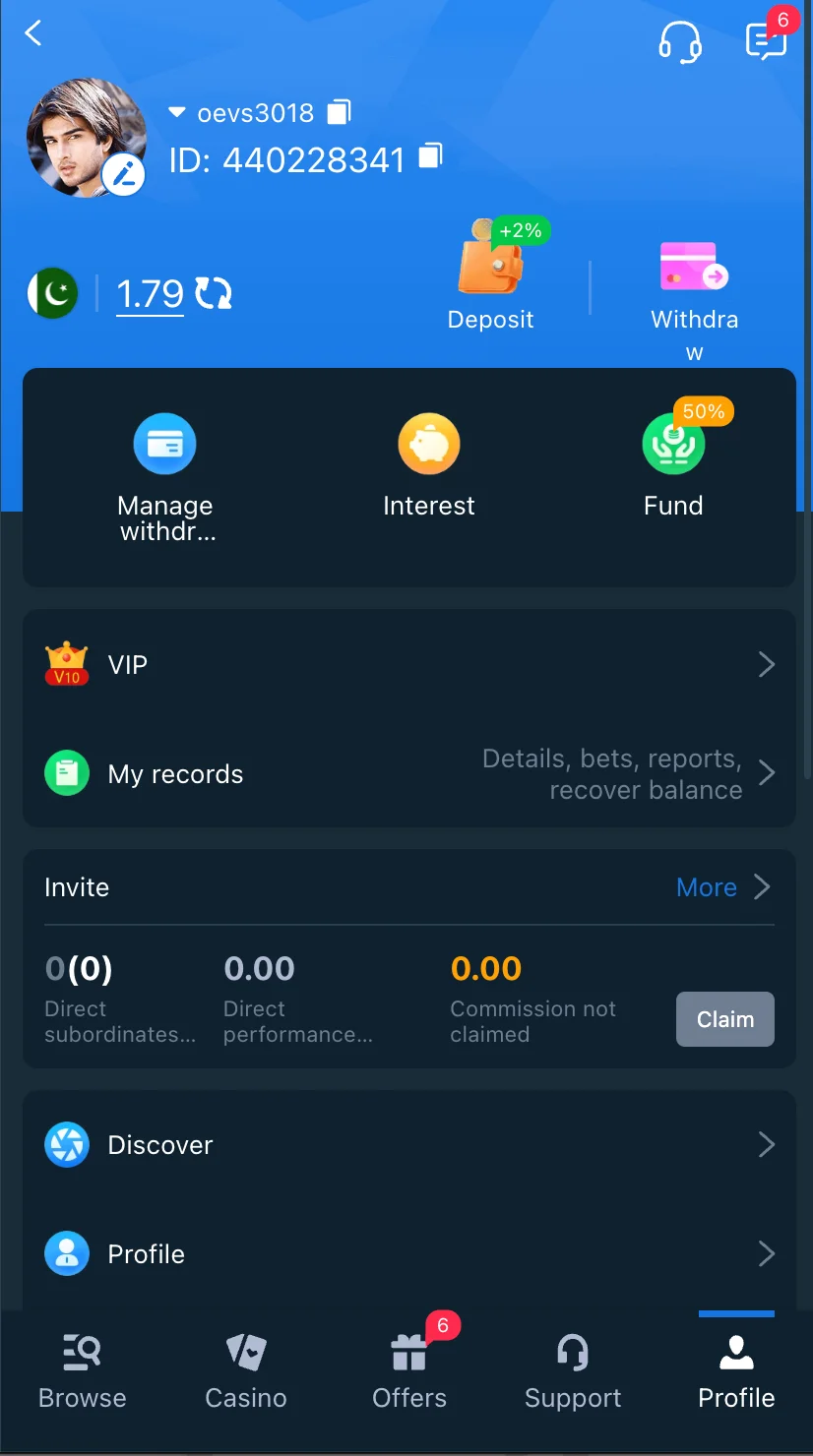
Task: Tap the VIP crown icon
Action: coord(66,664)
